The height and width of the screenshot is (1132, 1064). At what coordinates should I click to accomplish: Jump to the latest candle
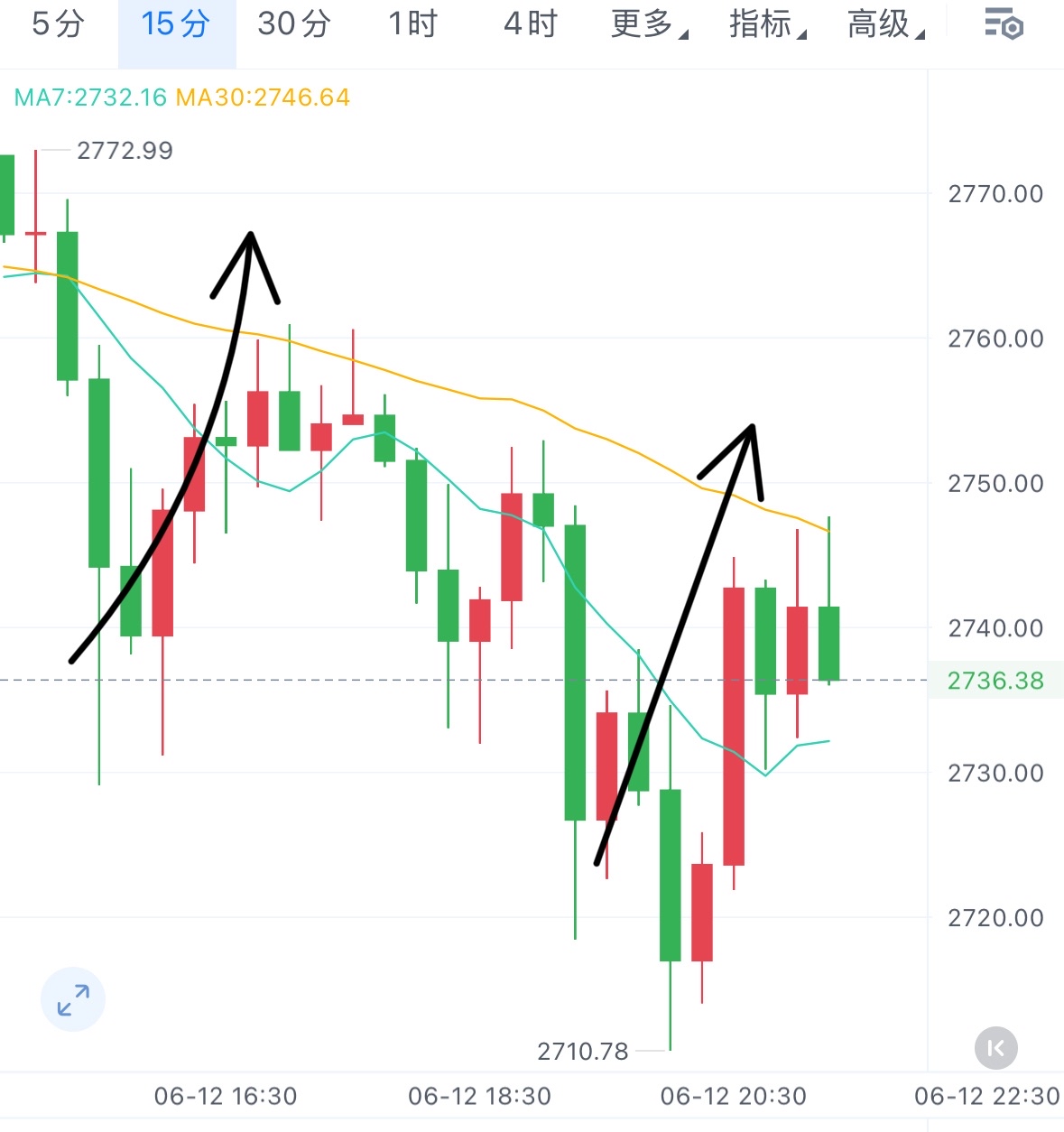pyautogui.click(x=995, y=1048)
